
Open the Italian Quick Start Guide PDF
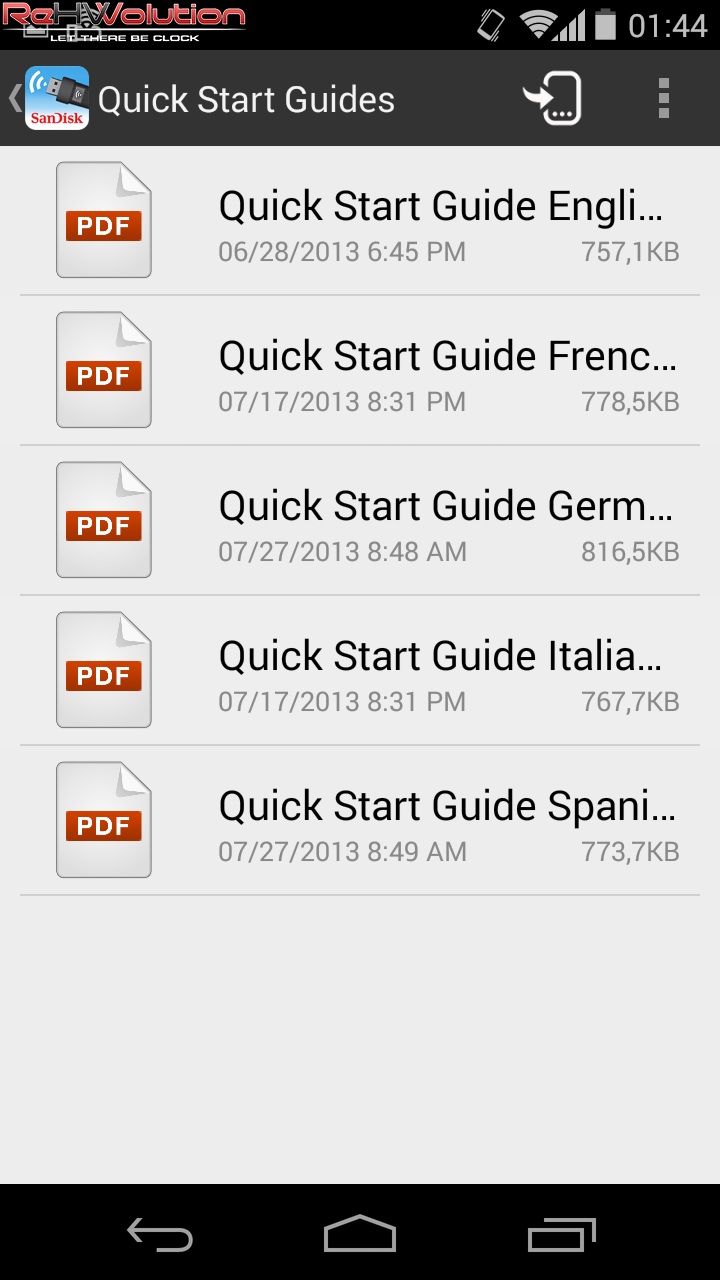tap(360, 671)
